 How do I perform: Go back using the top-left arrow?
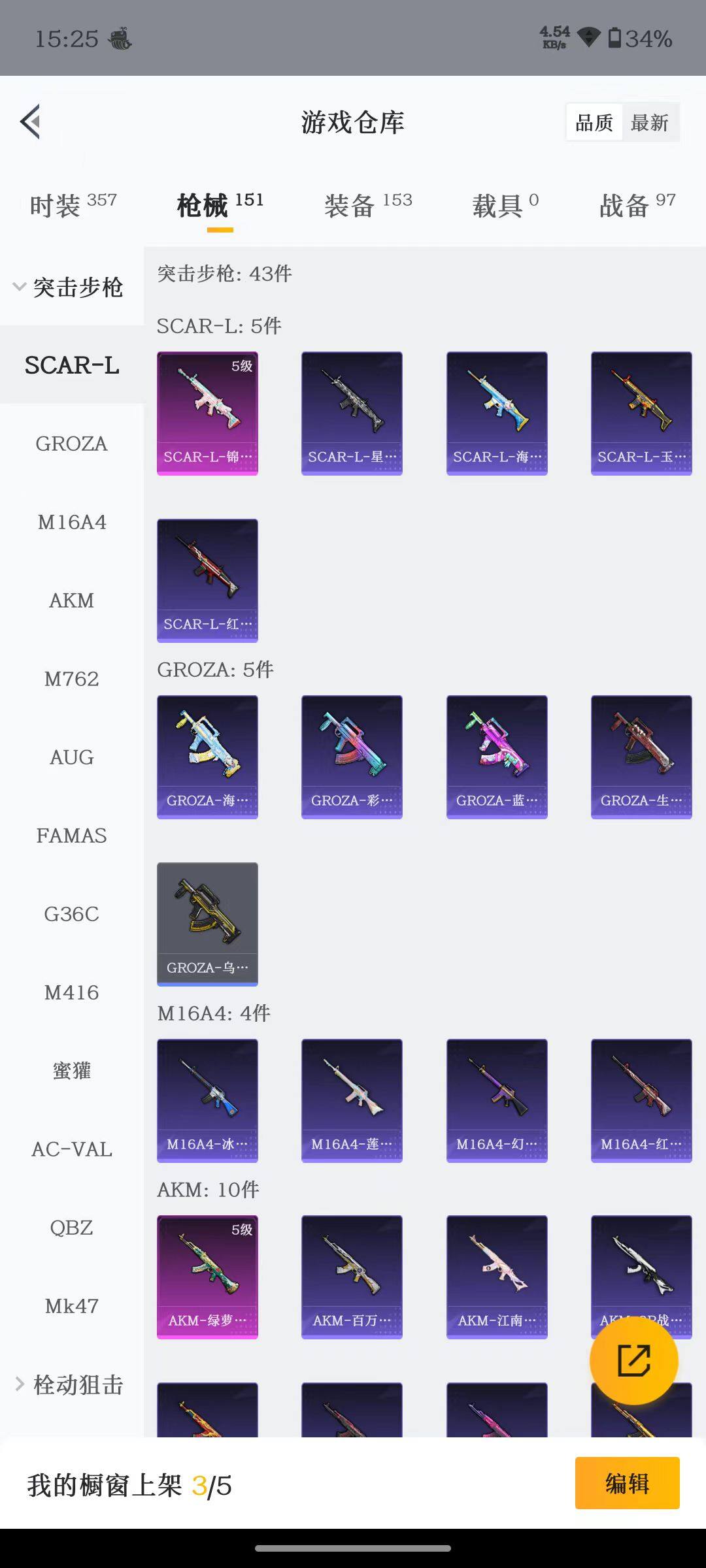(x=31, y=122)
